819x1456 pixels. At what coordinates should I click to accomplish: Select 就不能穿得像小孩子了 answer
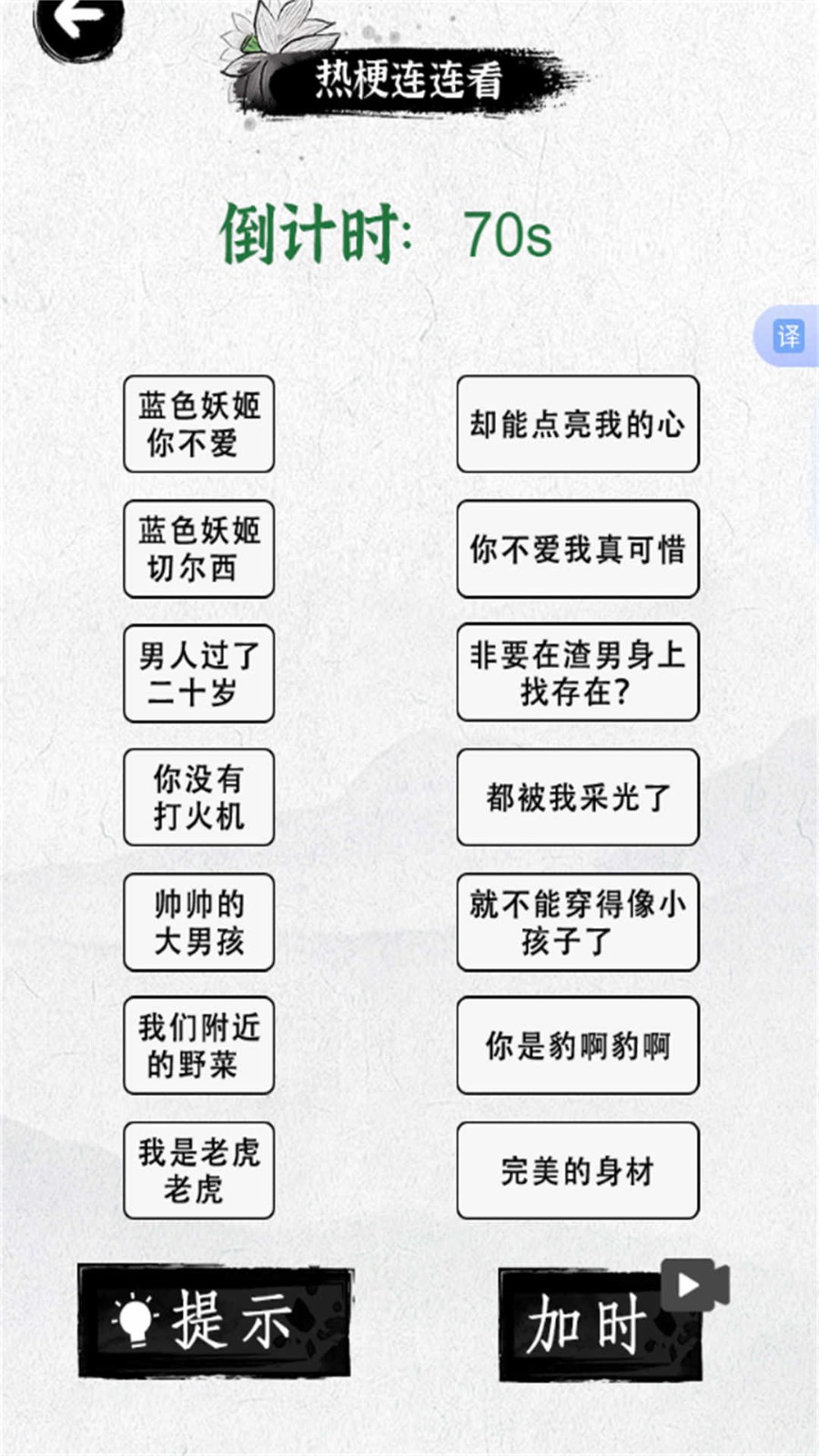pyautogui.click(x=577, y=922)
